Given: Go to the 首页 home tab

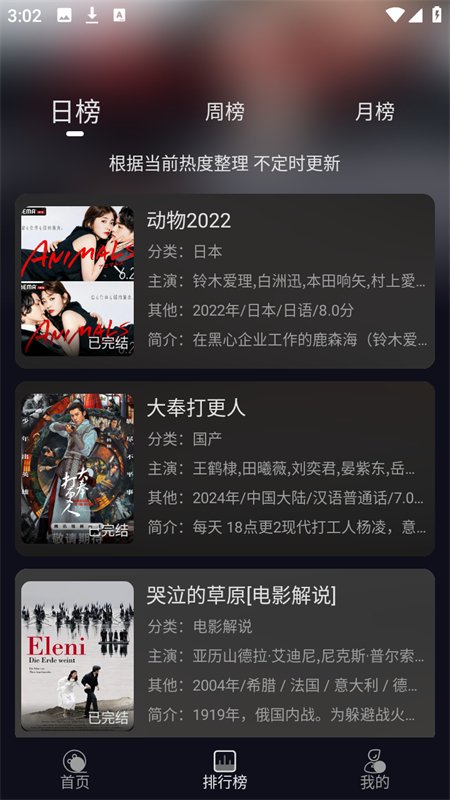Looking at the screenshot, I should [x=75, y=769].
